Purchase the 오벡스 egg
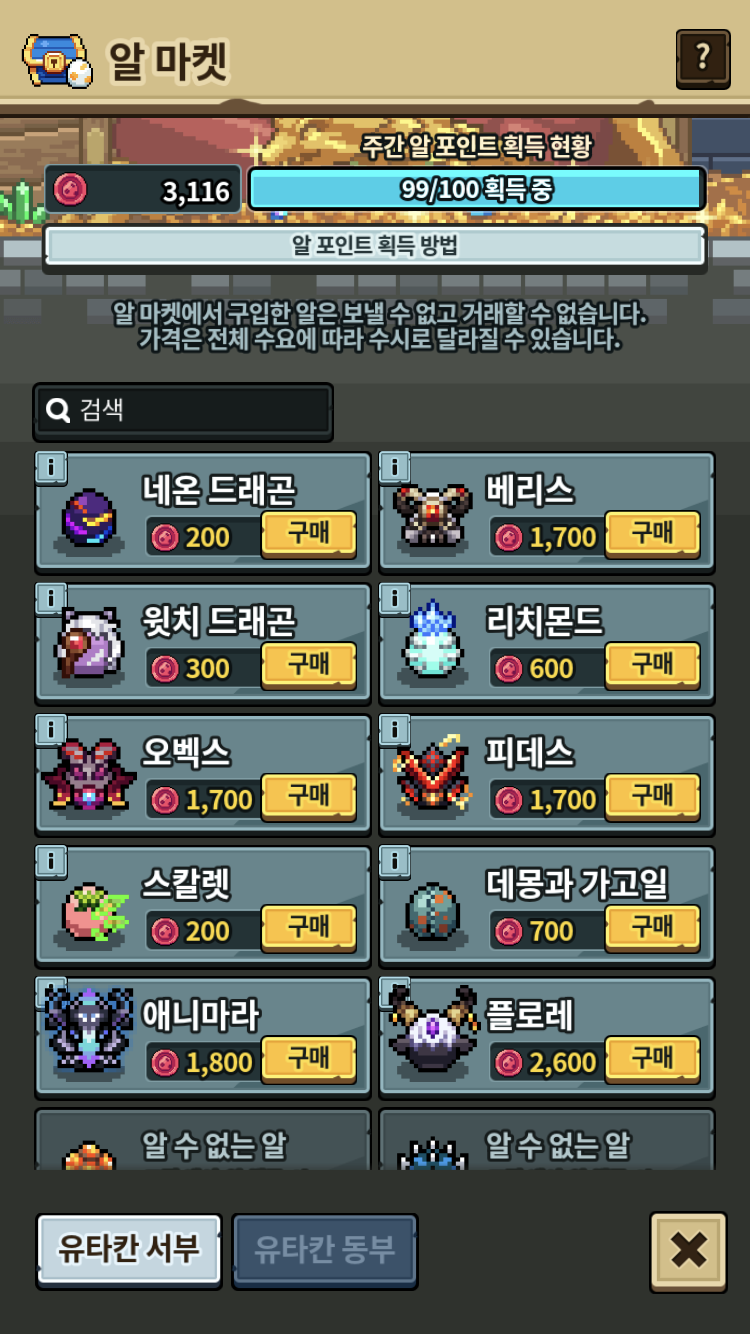Screen dimensions: 750x1334 point(309,797)
